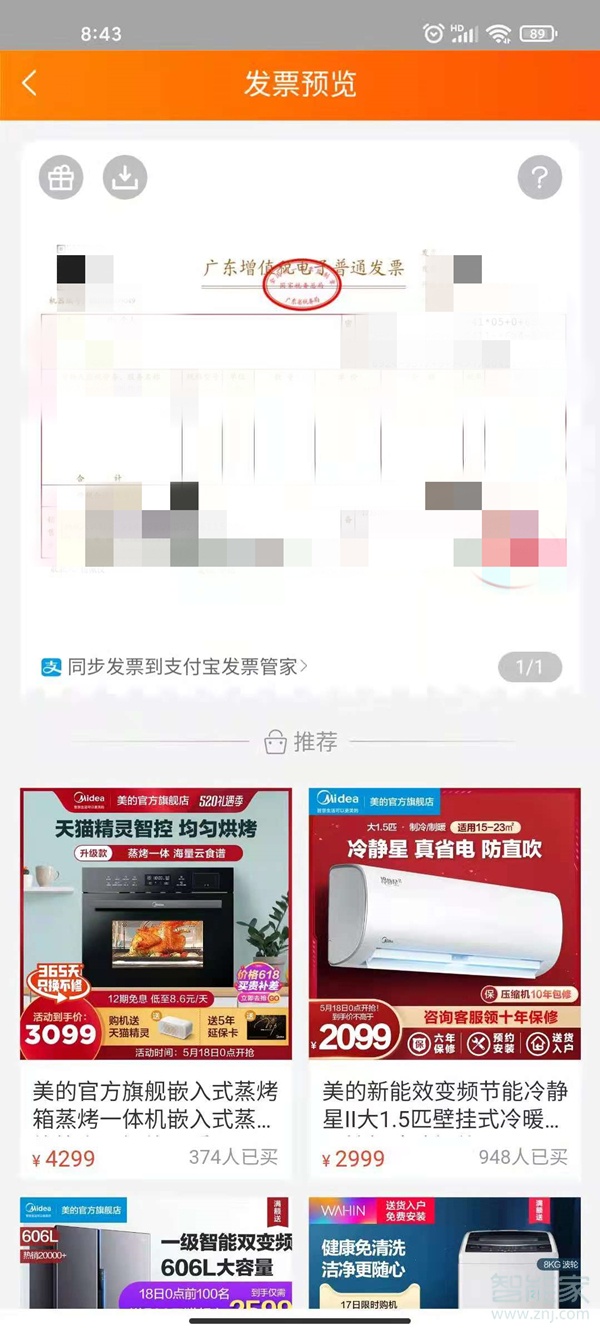This screenshot has width=600, height=1333.
Task: Tap the gift box icon
Action: point(61,178)
